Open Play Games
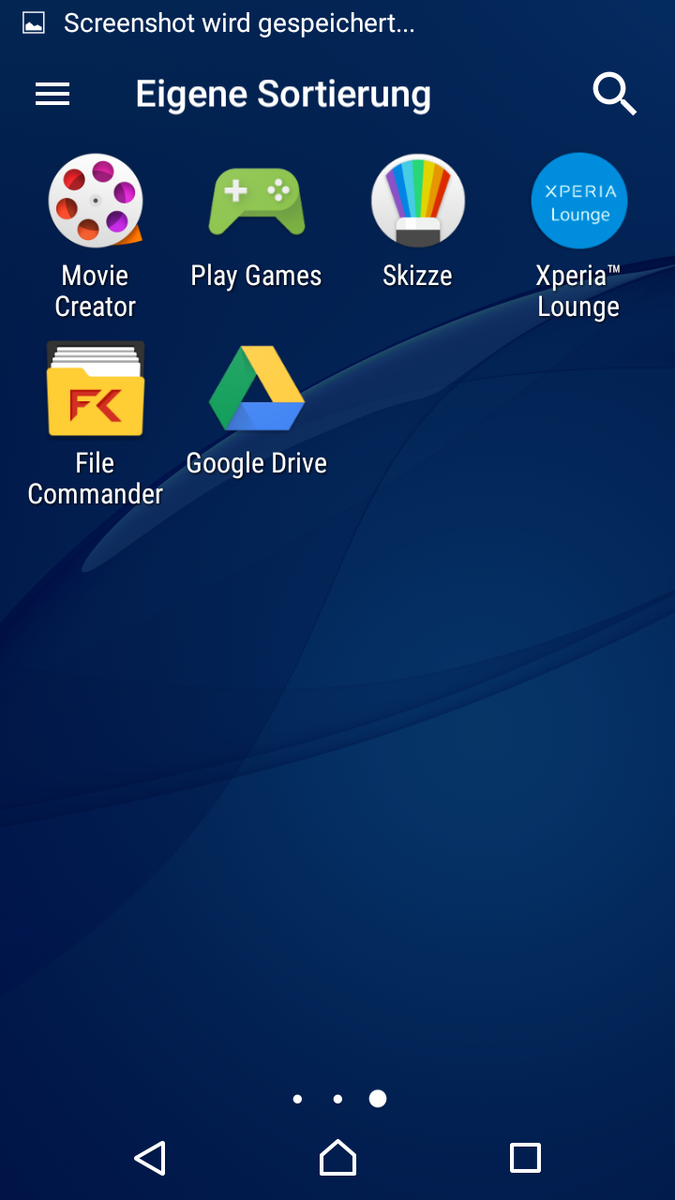The image size is (675, 1200). [x=256, y=201]
